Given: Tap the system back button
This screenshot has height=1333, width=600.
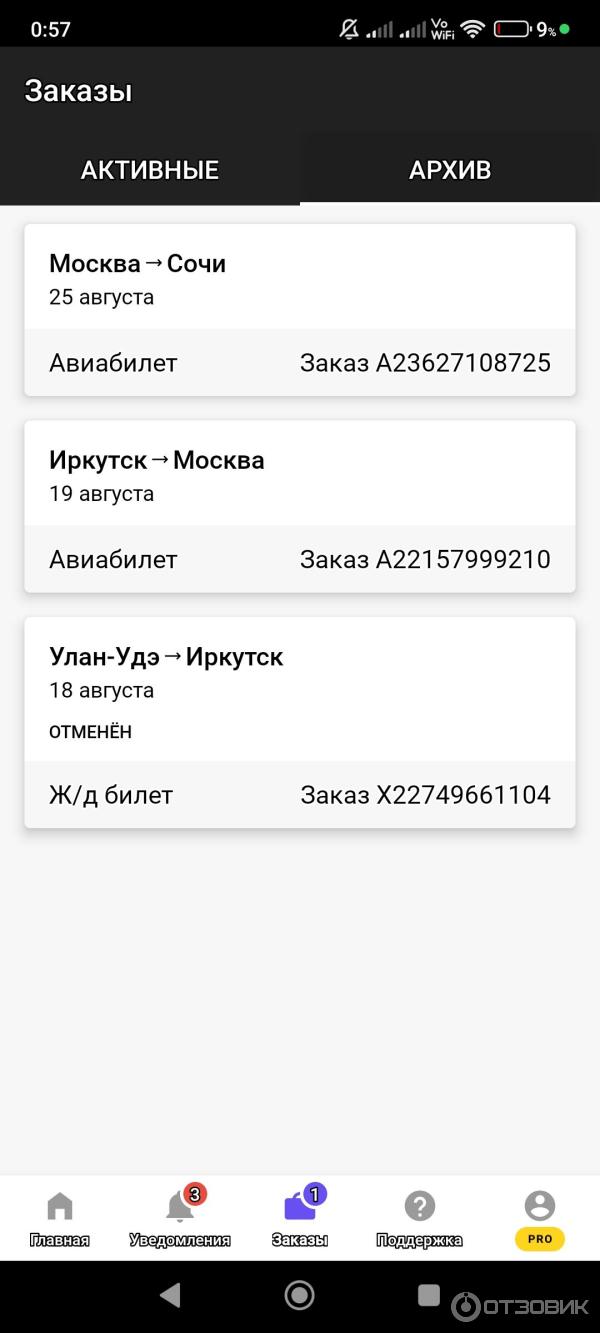Looking at the screenshot, I should pyautogui.click(x=170, y=1295).
